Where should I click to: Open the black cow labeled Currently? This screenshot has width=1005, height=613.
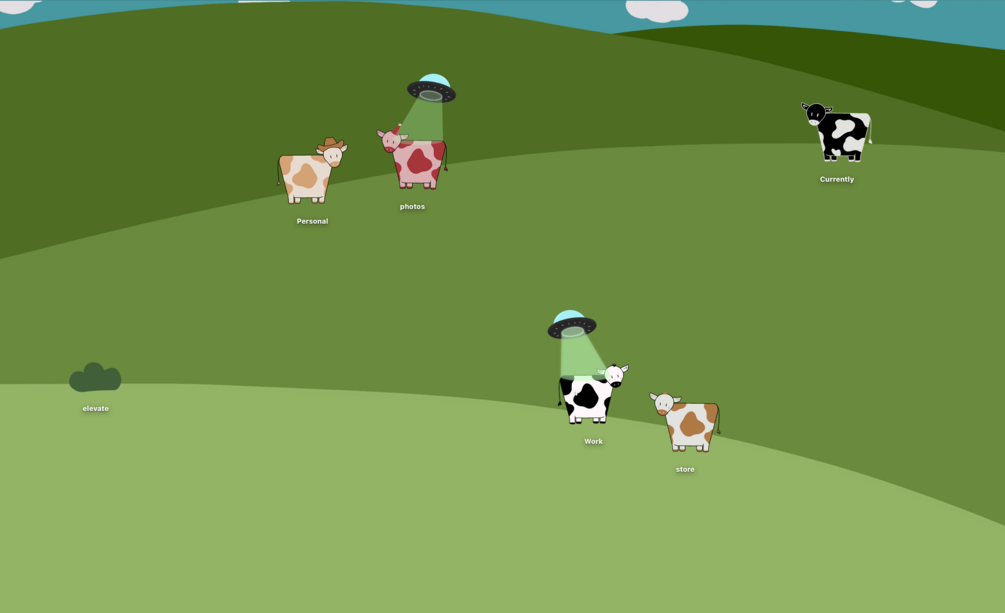tap(838, 134)
